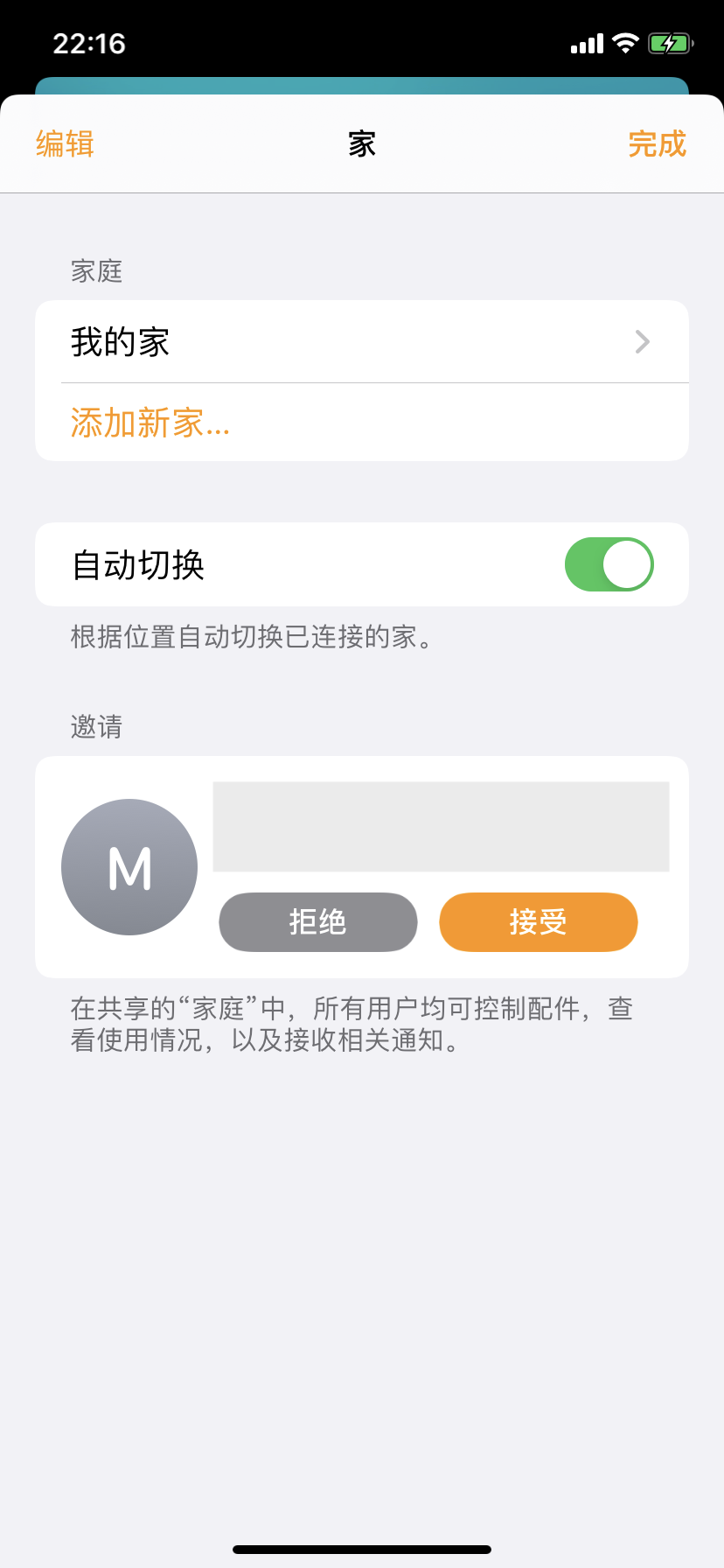Select 添加新家 to add a home

(x=150, y=423)
